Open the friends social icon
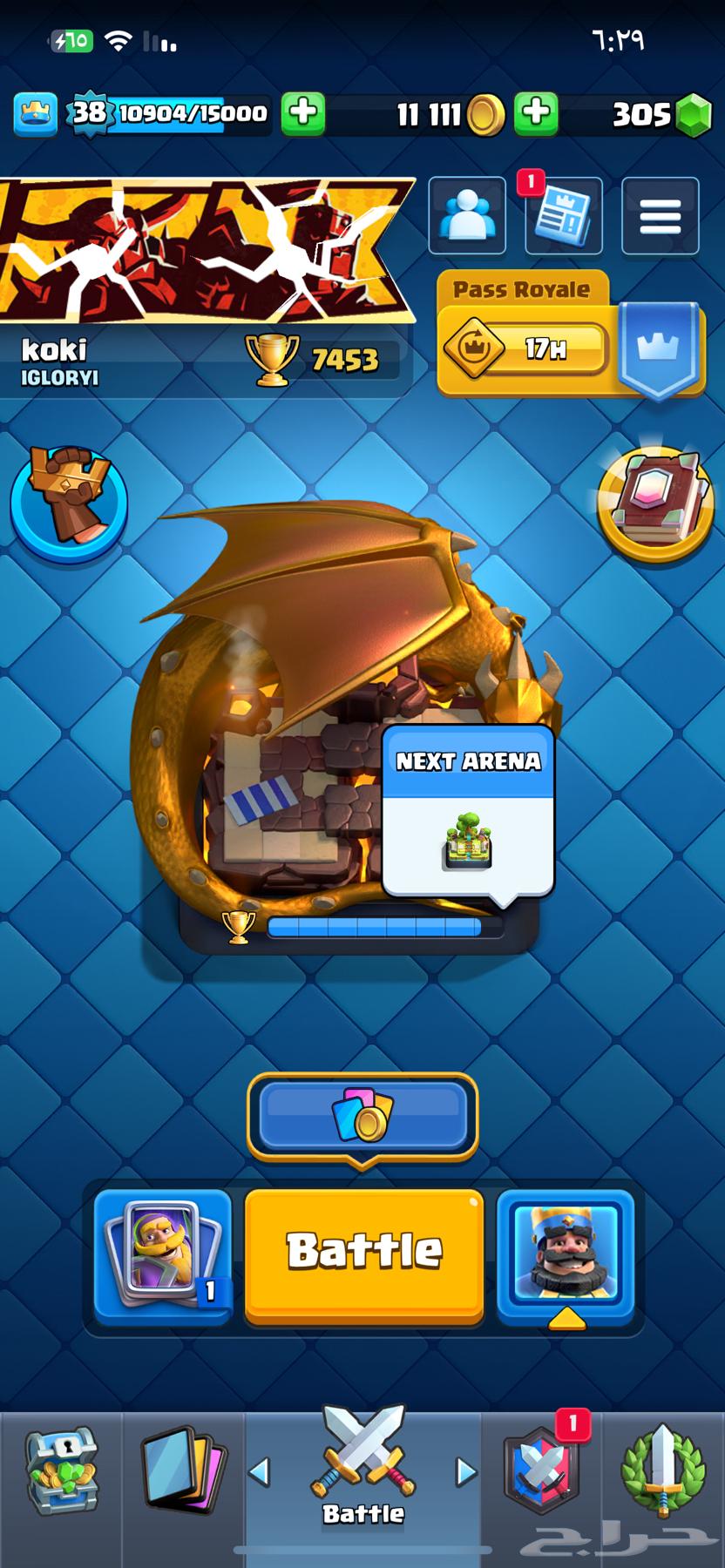This screenshot has height=1568, width=725. tap(467, 215)
